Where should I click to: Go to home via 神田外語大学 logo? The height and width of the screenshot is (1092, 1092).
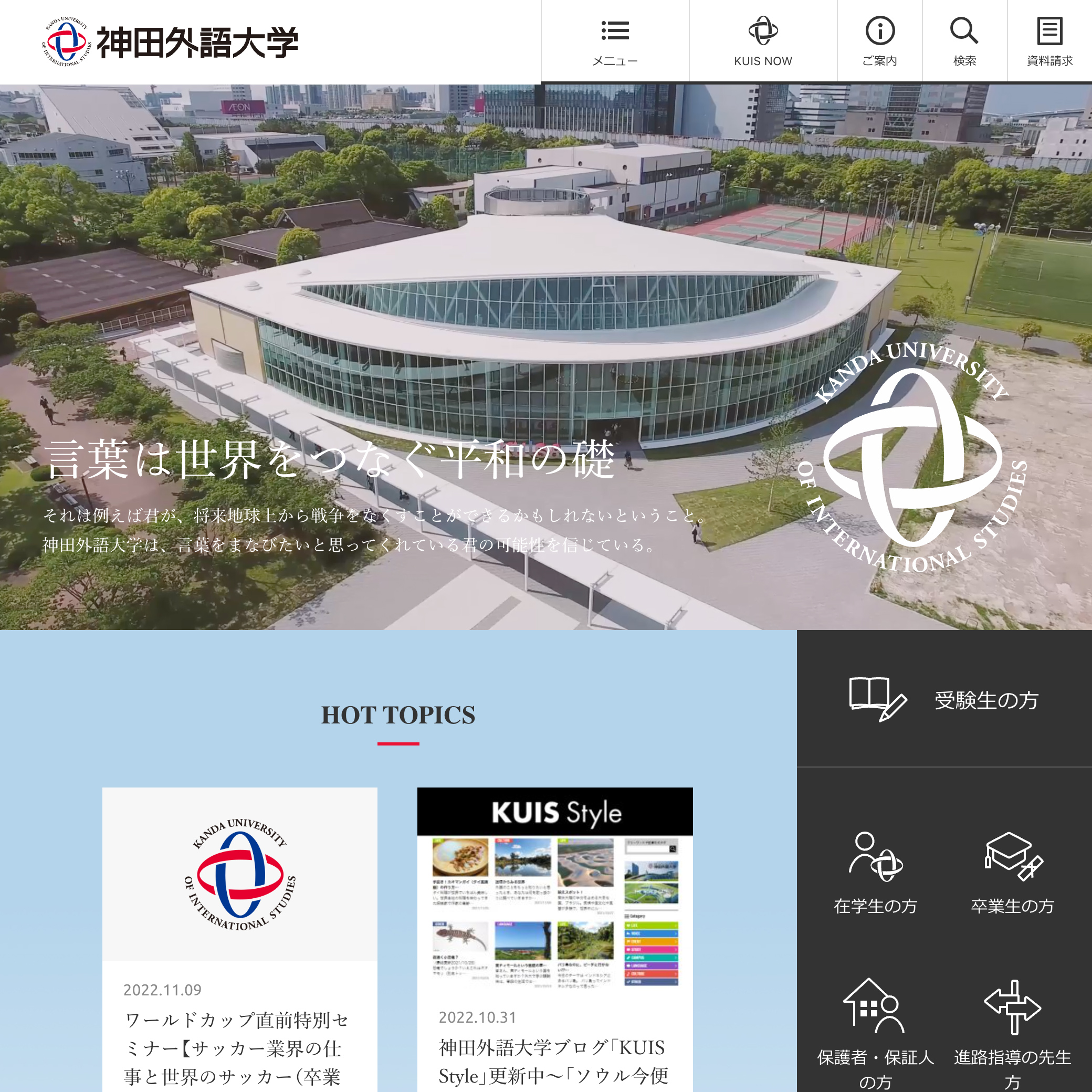click(171, 43)
